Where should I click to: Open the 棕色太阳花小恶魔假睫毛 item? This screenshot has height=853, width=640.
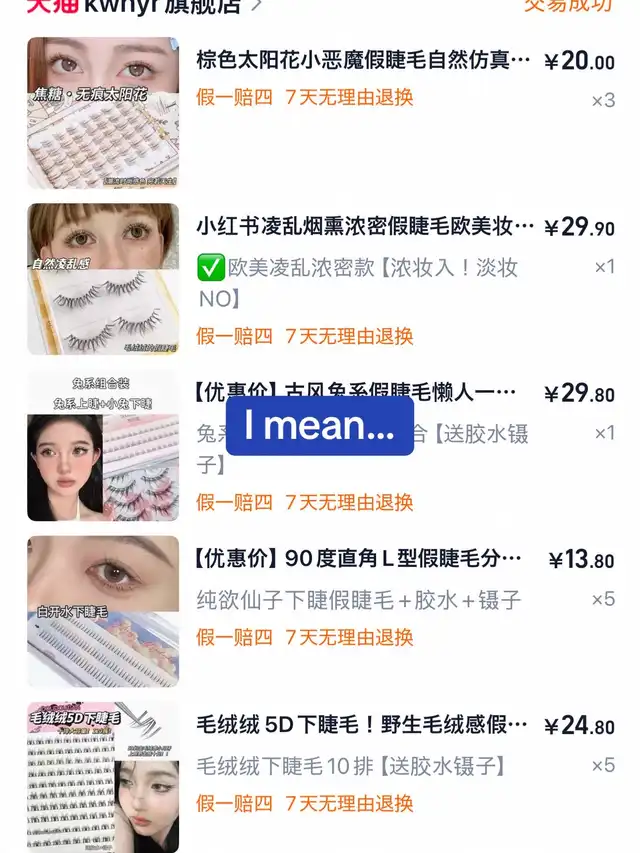(364, 61)
